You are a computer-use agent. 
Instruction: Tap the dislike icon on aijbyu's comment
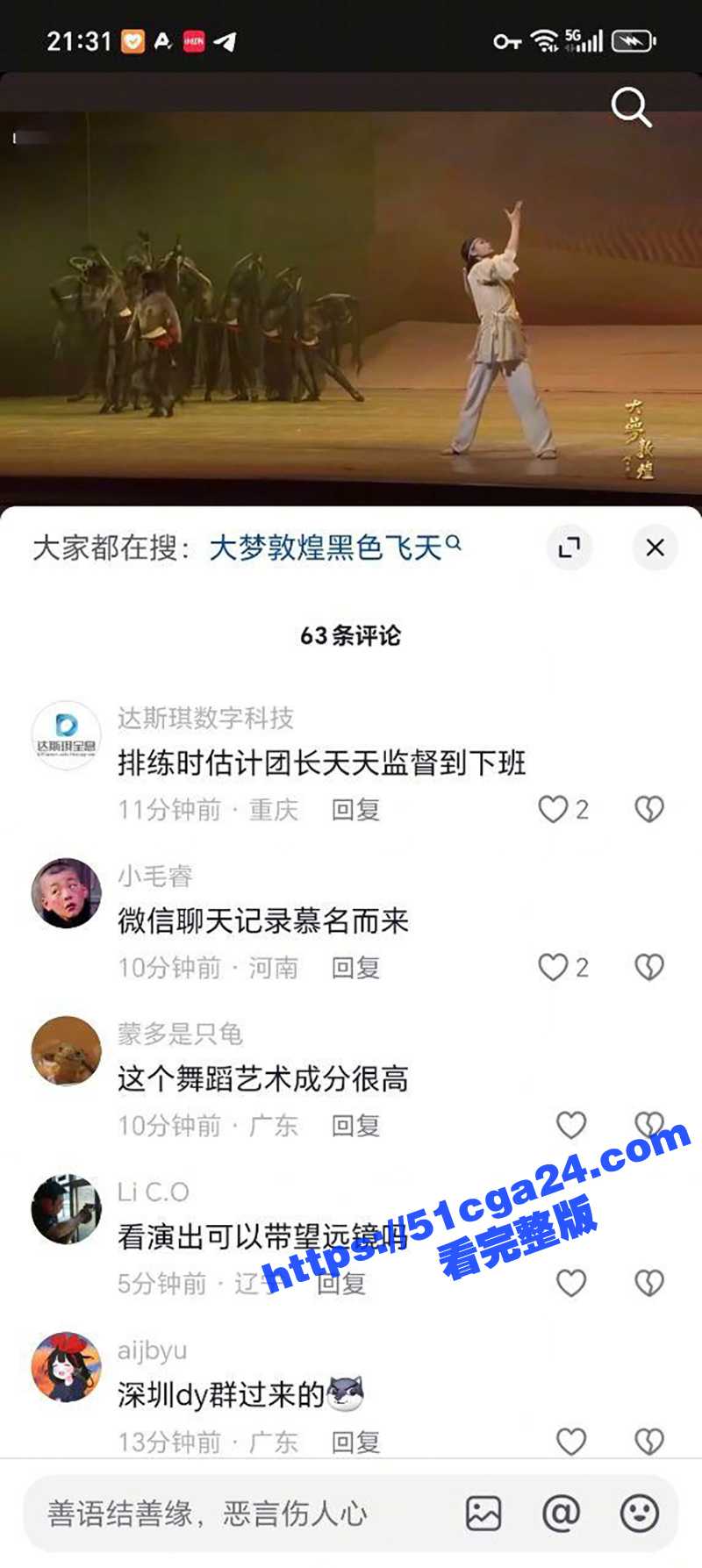(651, 1441)
